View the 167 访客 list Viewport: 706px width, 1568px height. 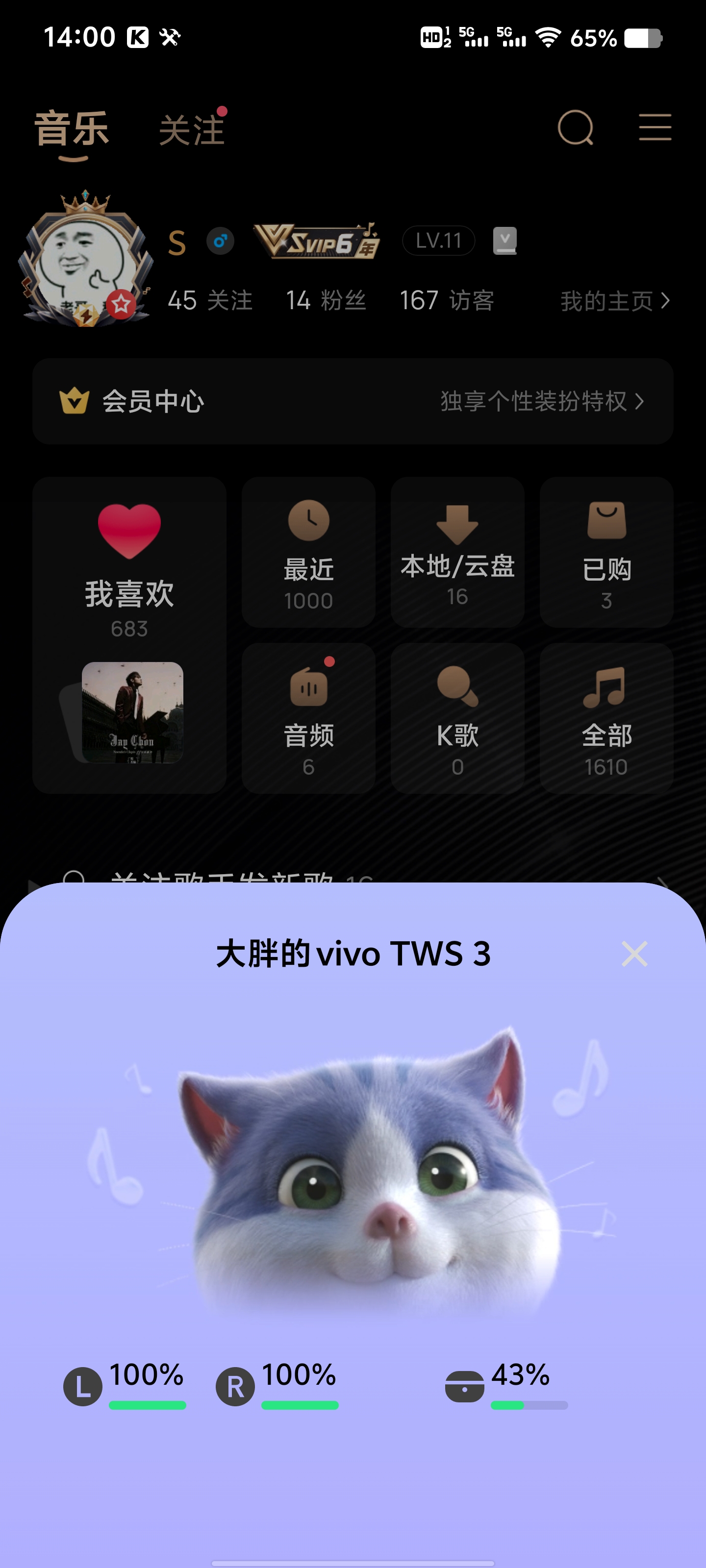click(446, 301)
